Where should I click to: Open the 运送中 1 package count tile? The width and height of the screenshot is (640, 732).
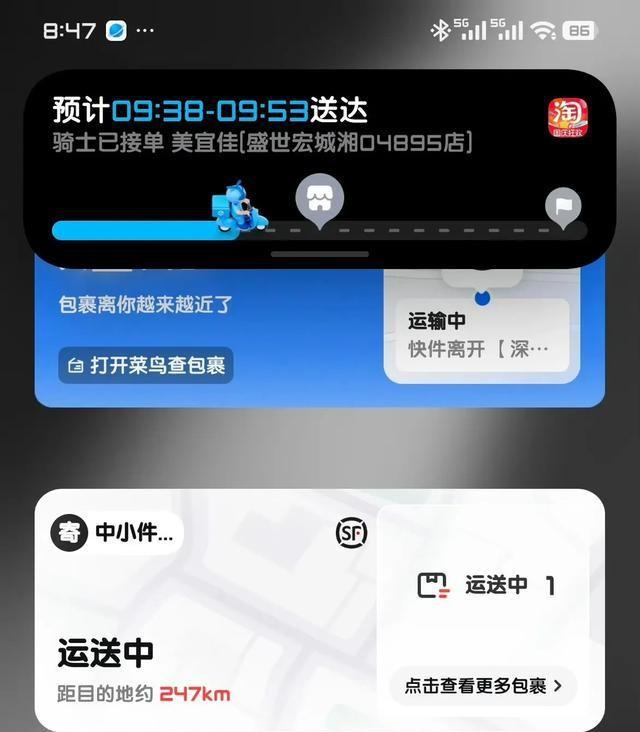487,586
